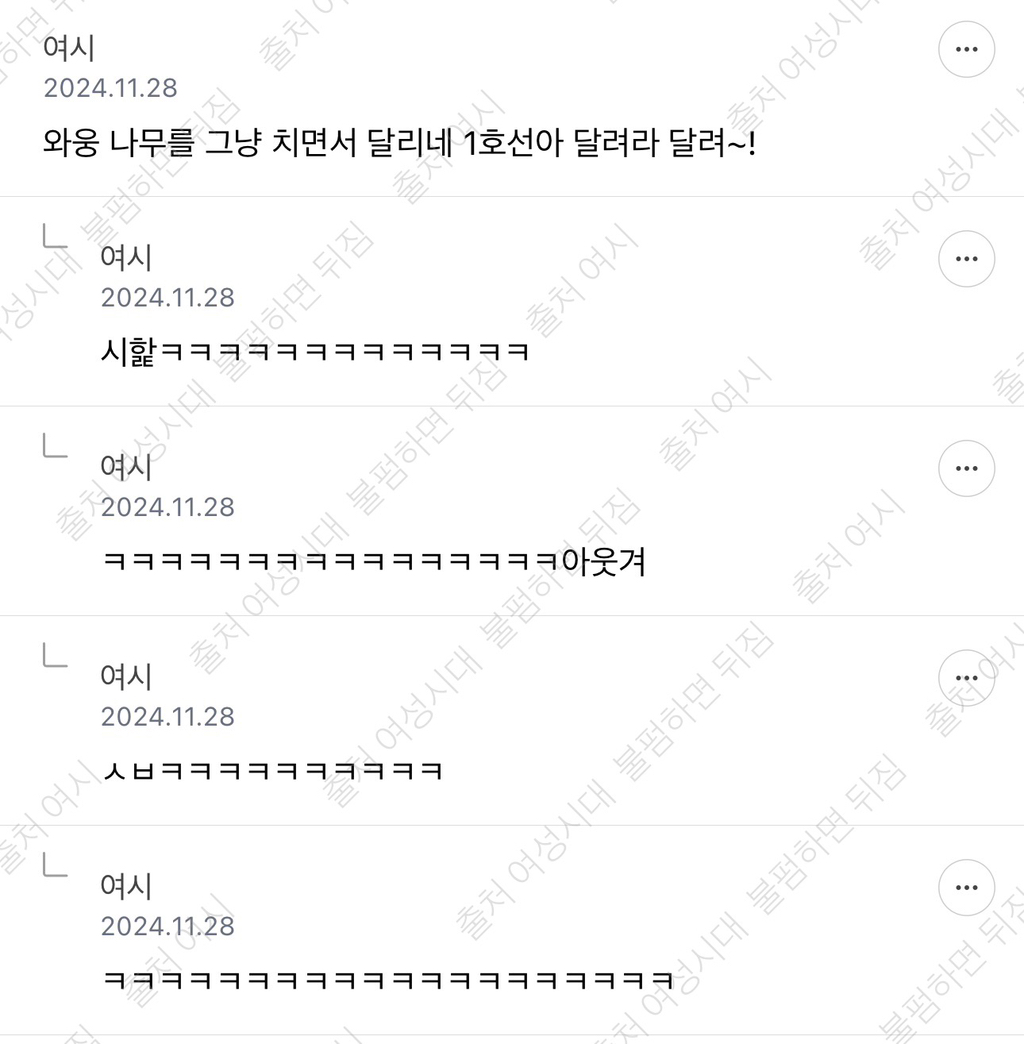Open options menu for the original post

coord(966,47)
